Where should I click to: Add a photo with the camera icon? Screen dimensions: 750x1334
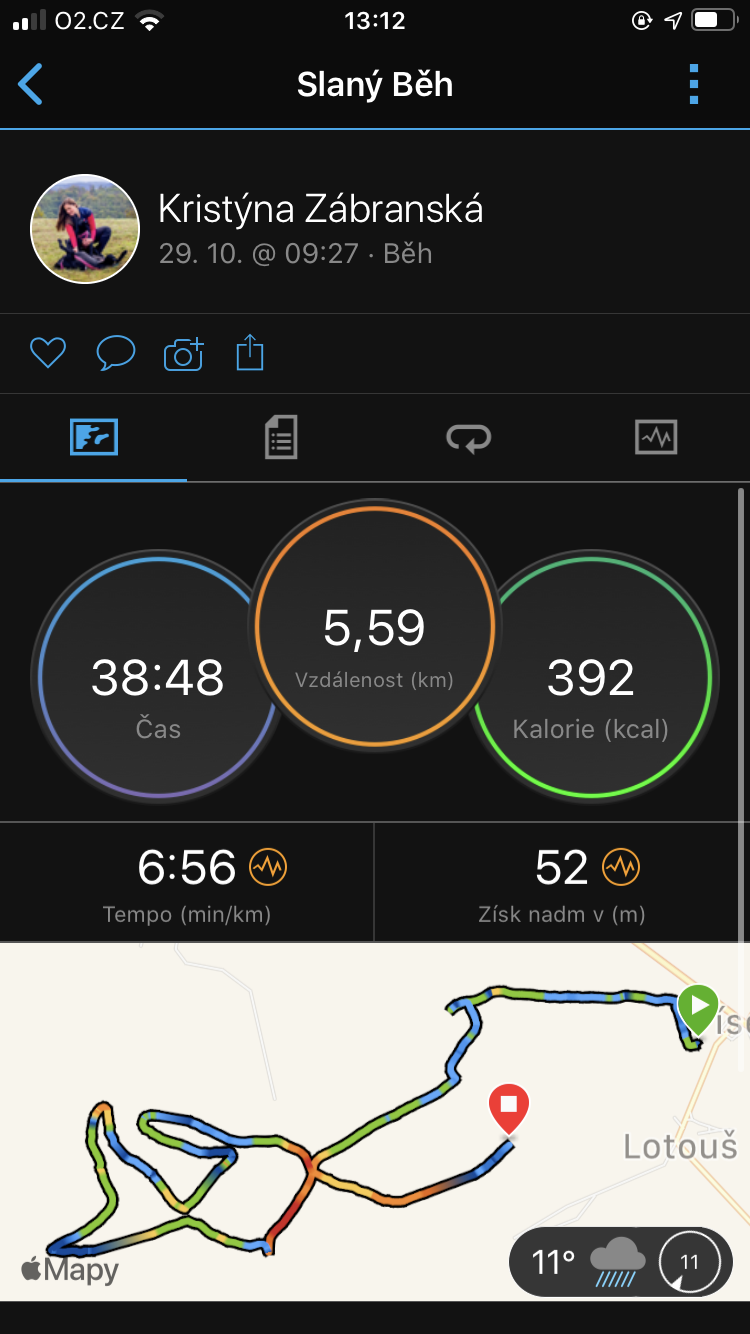coord(183,353)
